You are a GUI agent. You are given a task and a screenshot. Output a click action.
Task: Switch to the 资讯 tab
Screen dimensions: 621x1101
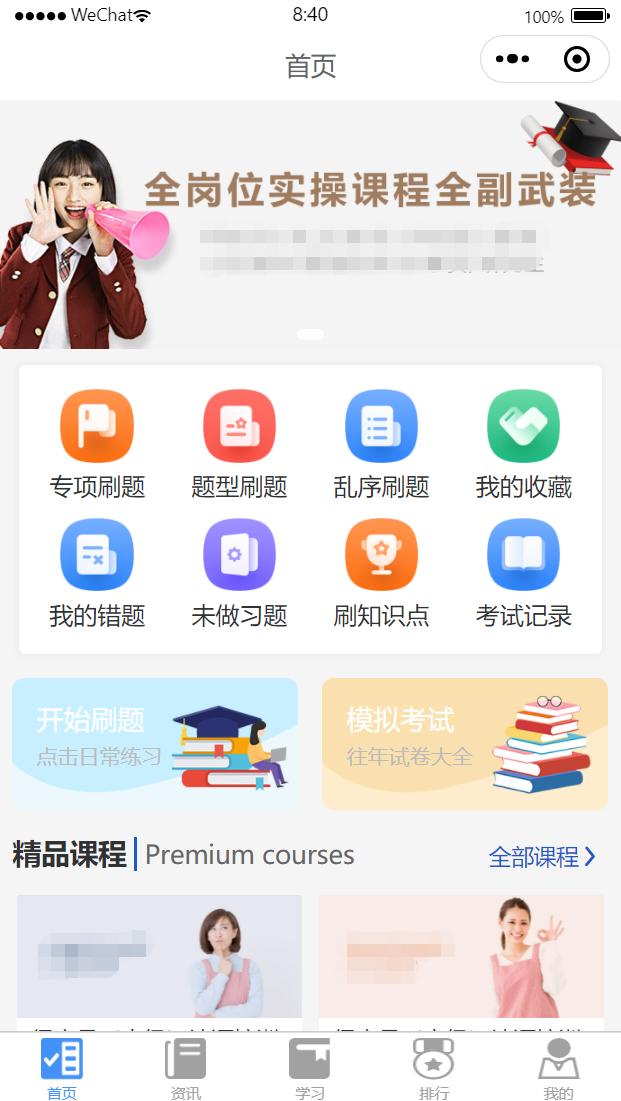tap(186, 1068)
